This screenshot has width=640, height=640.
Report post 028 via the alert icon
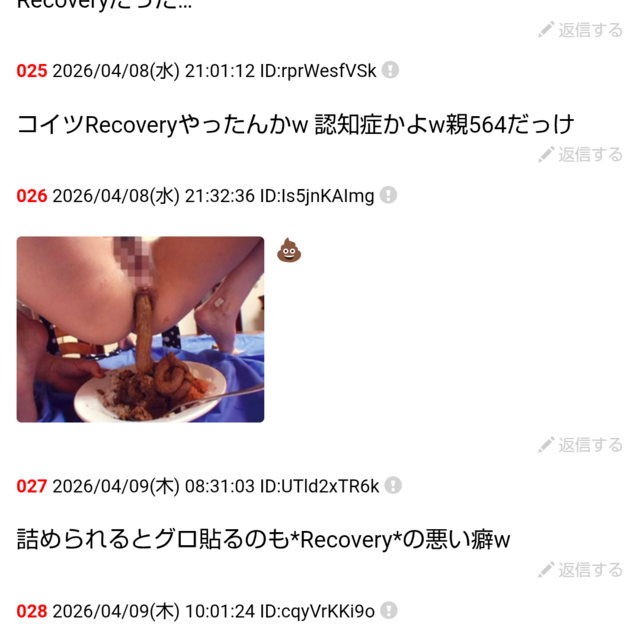389,610
